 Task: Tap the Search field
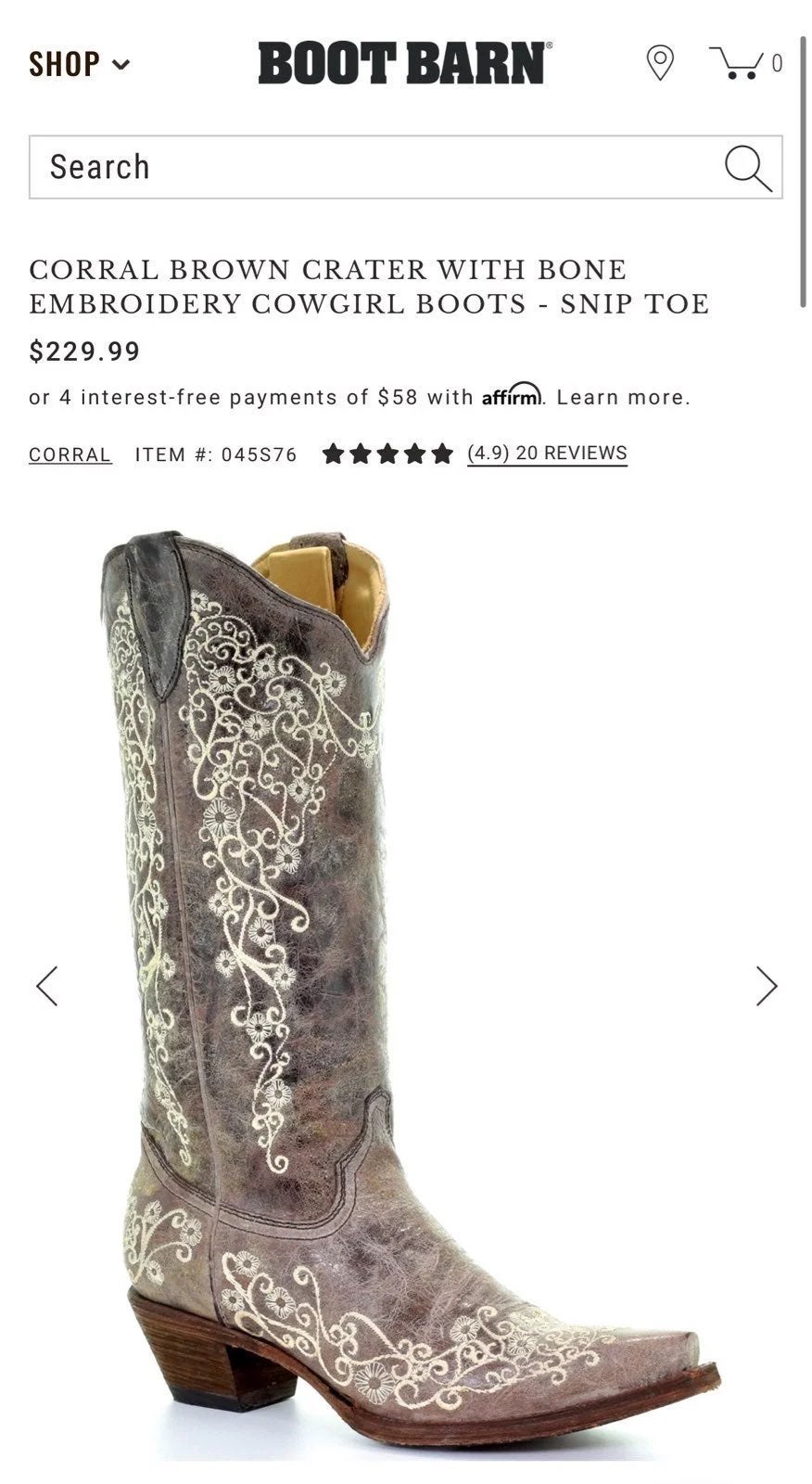[405, 167]
